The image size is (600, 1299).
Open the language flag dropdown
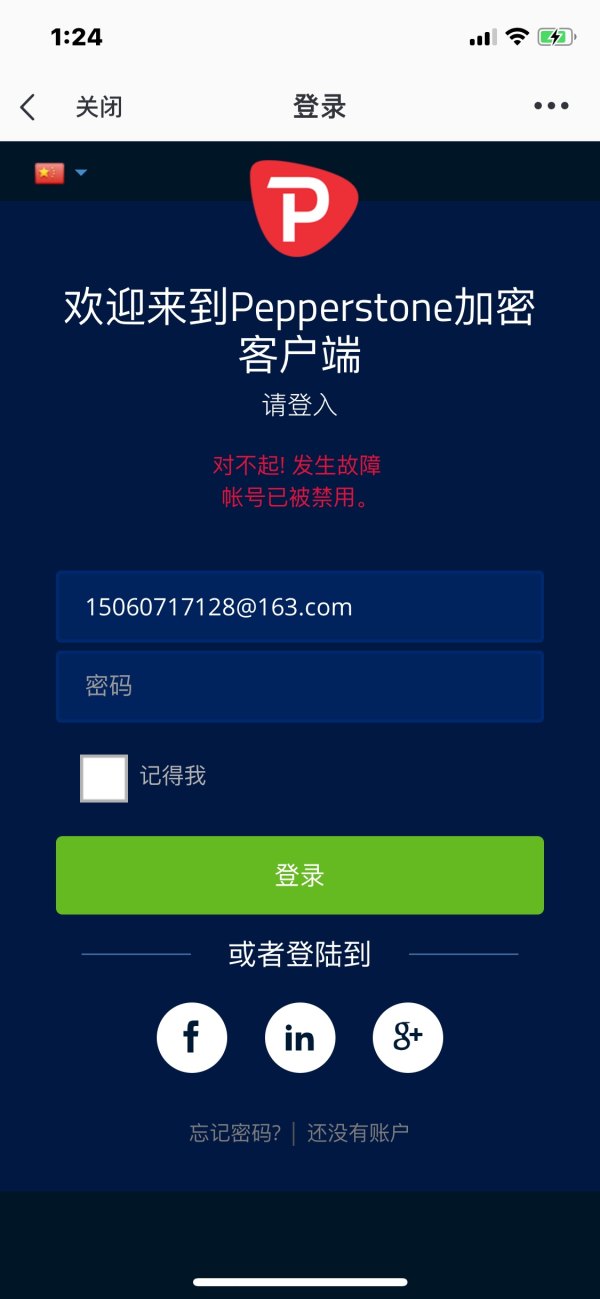61,173
